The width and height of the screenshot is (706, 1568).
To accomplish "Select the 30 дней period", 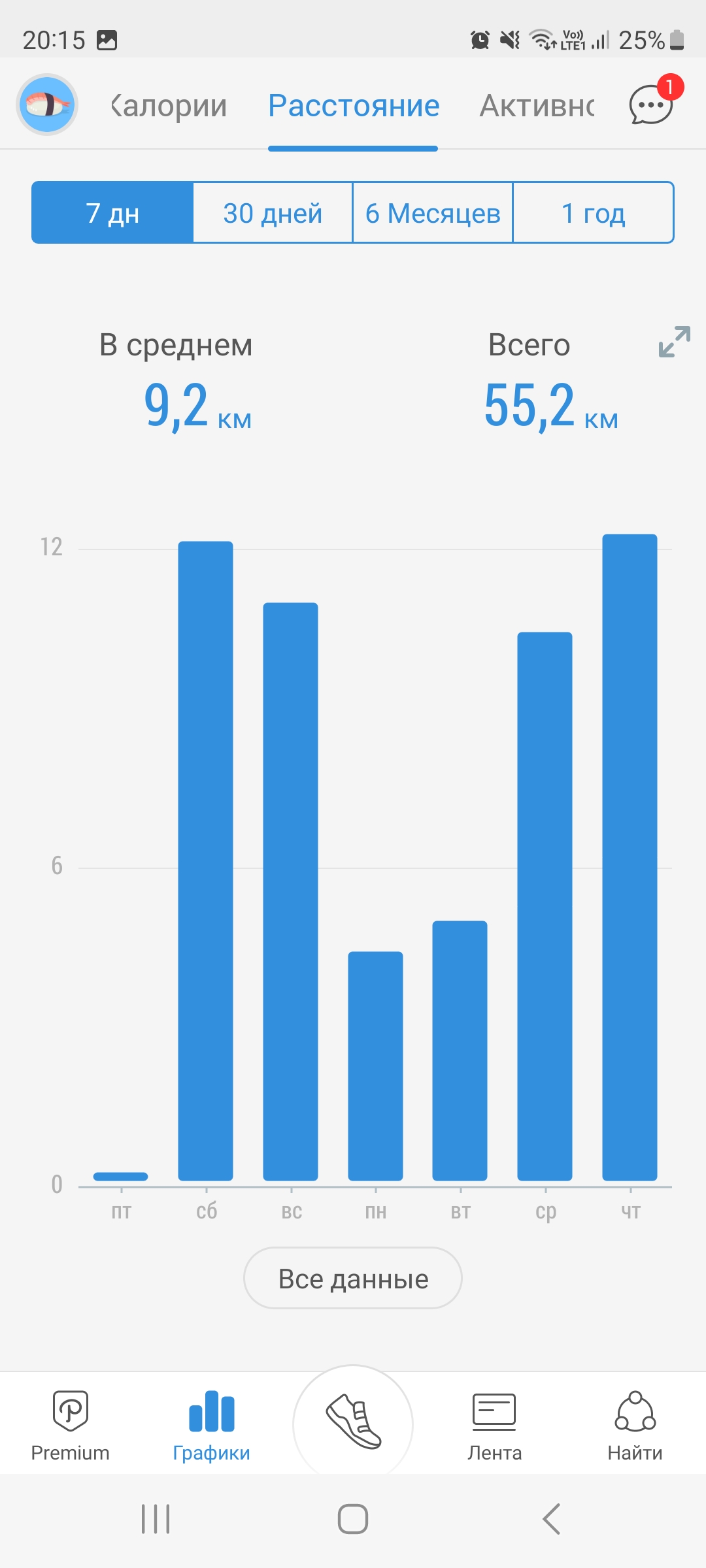I will (273, 213).
